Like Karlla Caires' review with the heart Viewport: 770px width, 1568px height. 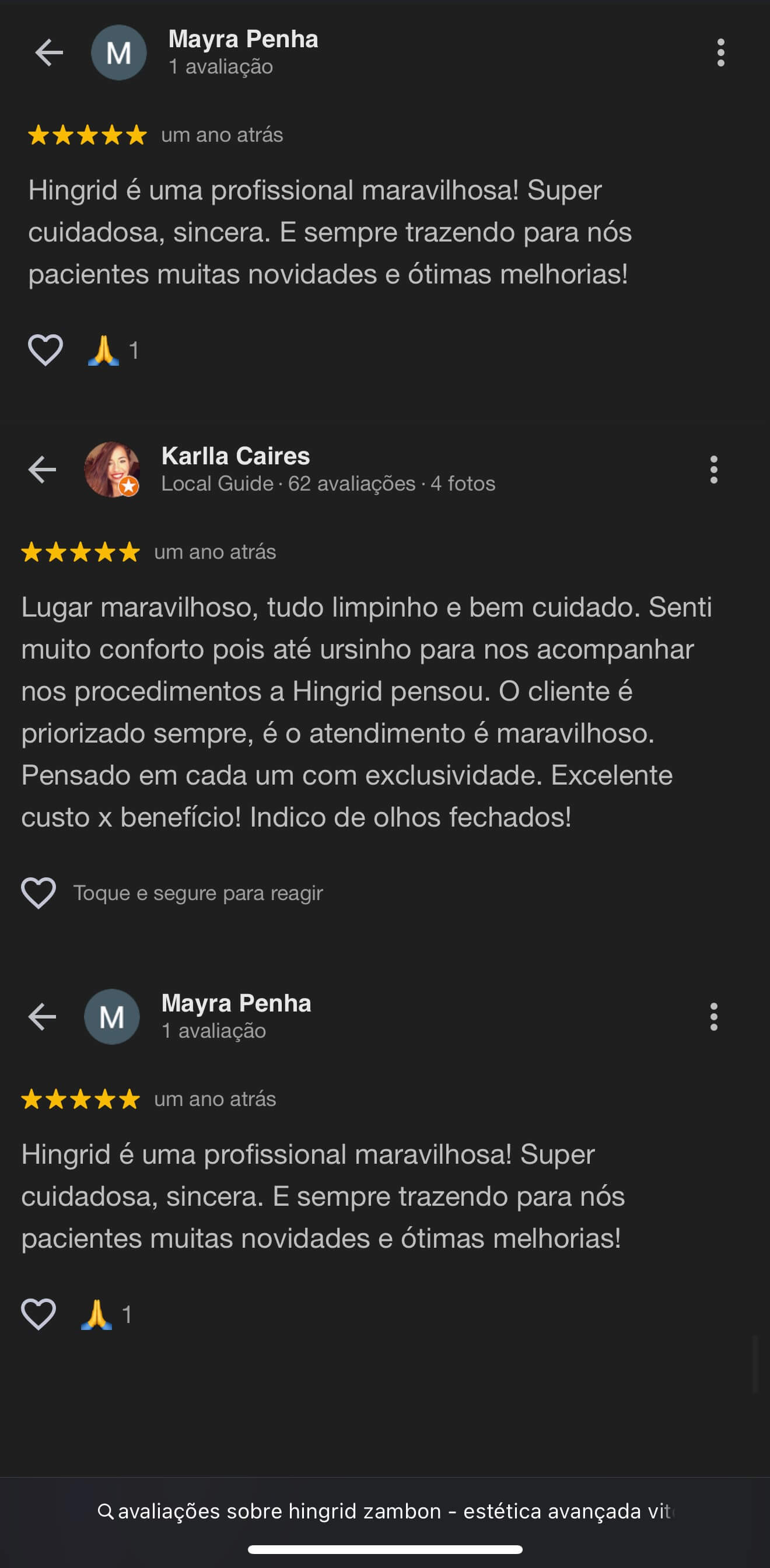(x=38, y=893)
